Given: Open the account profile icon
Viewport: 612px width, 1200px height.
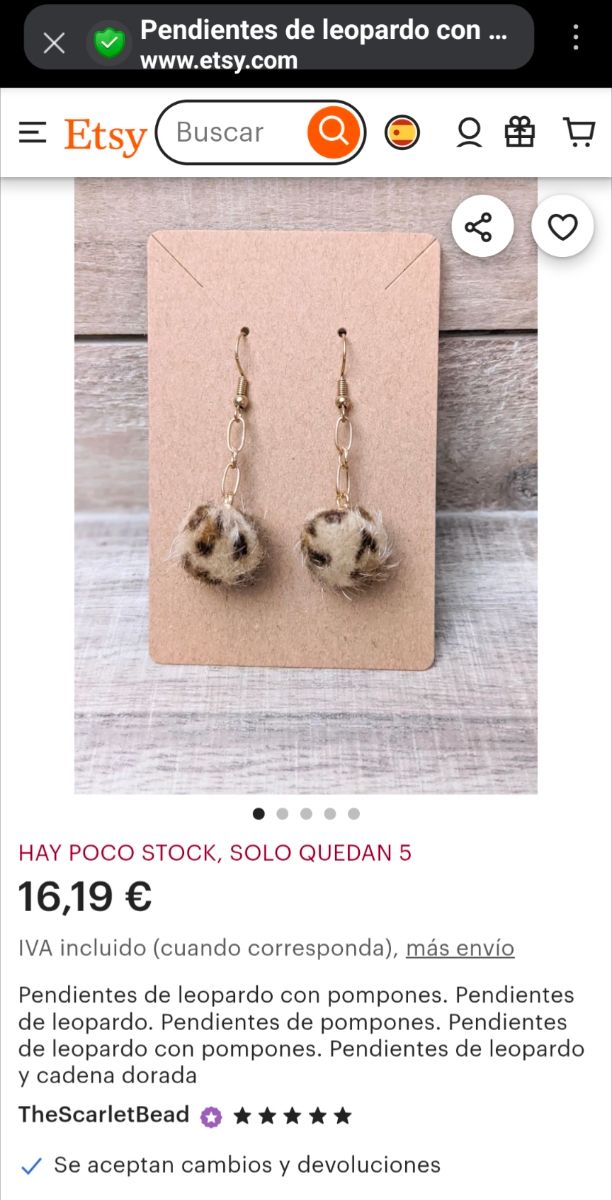Looking at the screenshot, I should click(469, 132).
